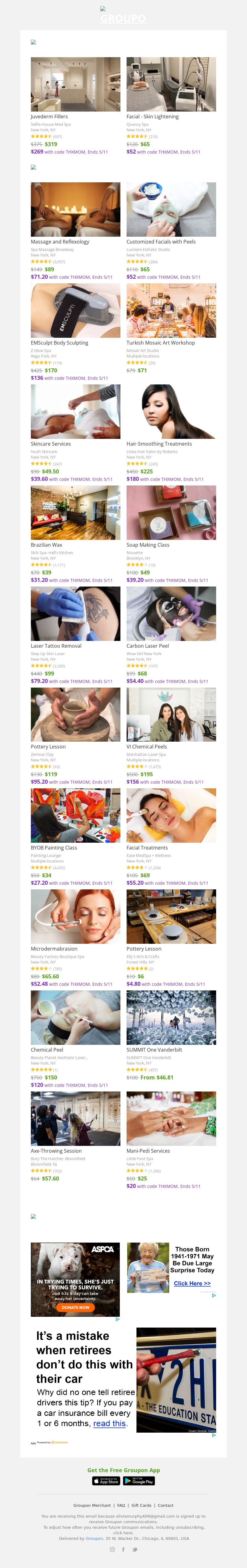Download the app from the App Store

click(106, 1480)
